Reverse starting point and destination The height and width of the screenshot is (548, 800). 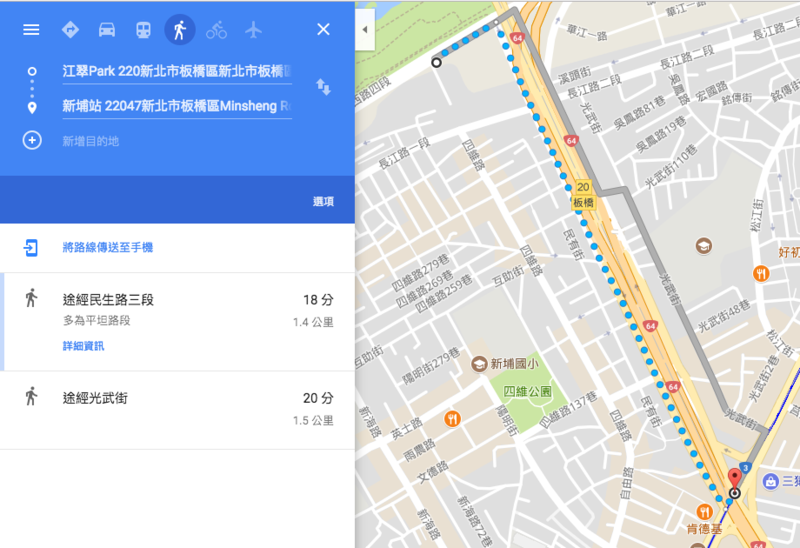coord(323,88)
